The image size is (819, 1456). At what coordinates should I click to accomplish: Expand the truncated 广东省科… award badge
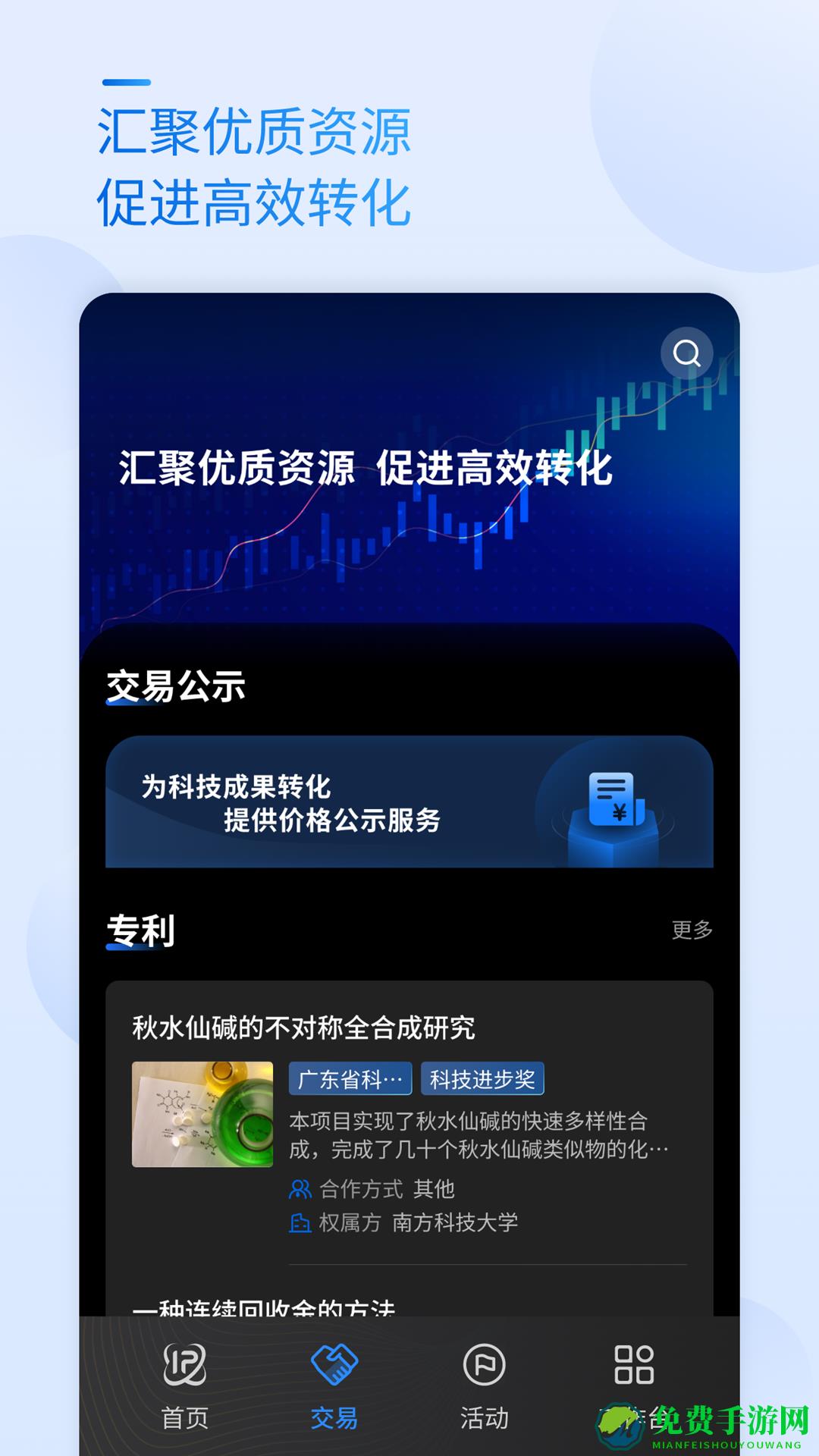(350, 1078)
